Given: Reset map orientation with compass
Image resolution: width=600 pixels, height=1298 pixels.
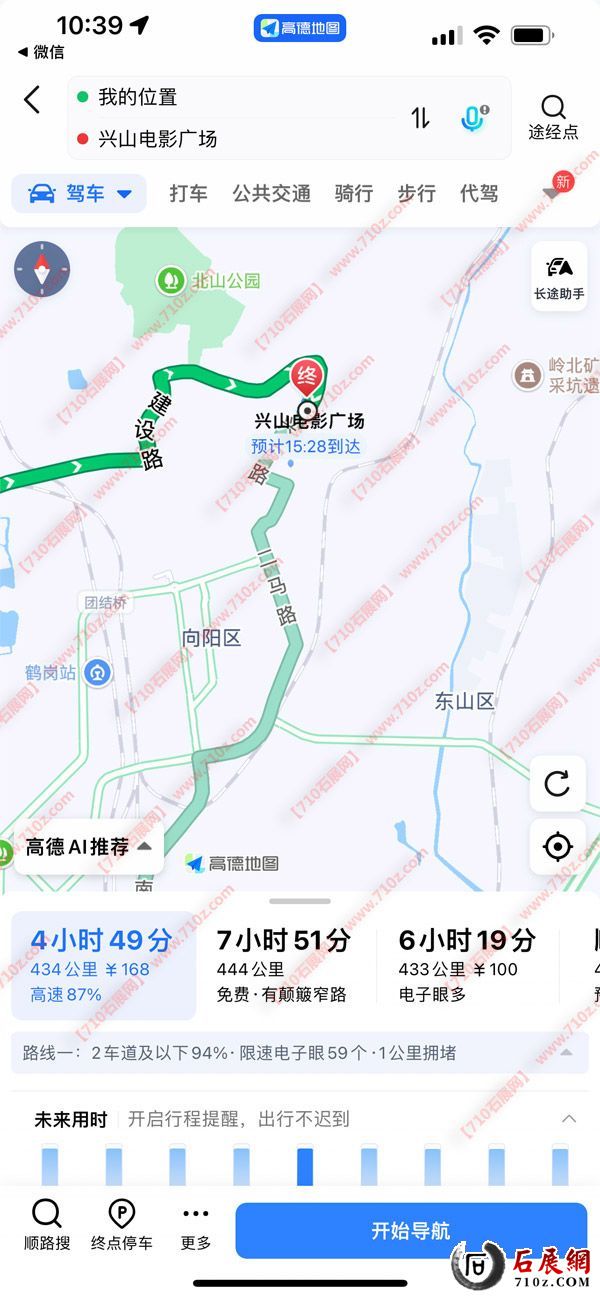Looking at the screenshot, I should click(x=42, y=269).
